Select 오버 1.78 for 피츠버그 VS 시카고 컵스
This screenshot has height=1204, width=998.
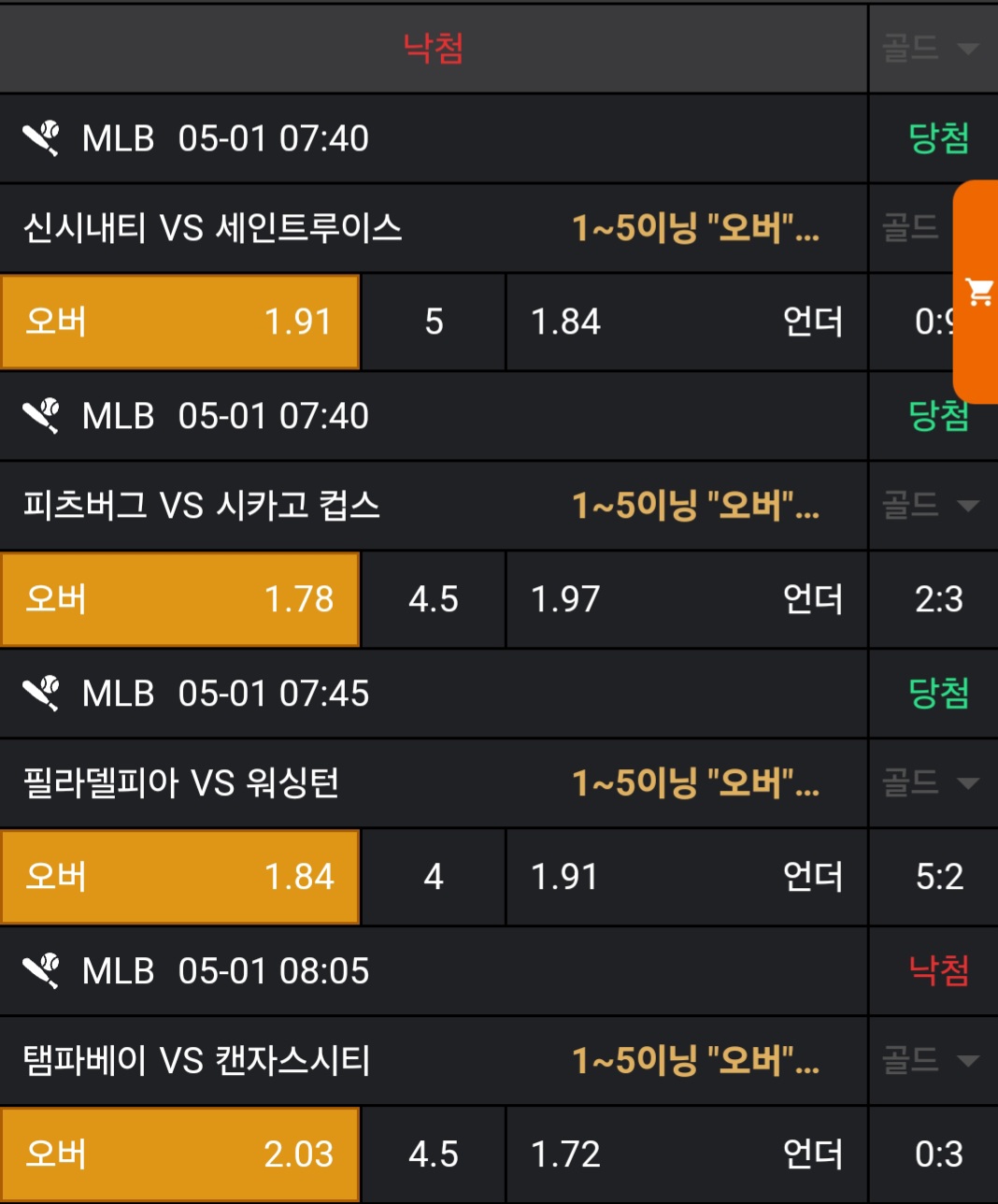[180, 599]
